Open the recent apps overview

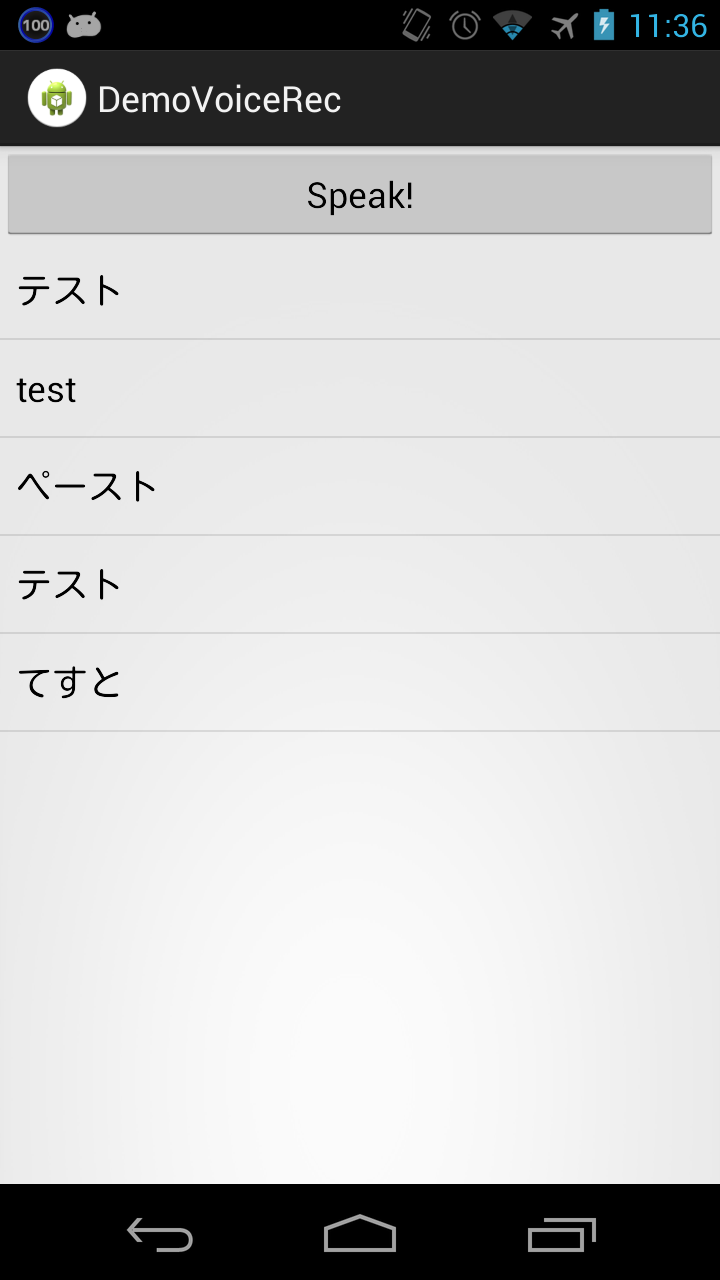click(x=561, y=1235)
